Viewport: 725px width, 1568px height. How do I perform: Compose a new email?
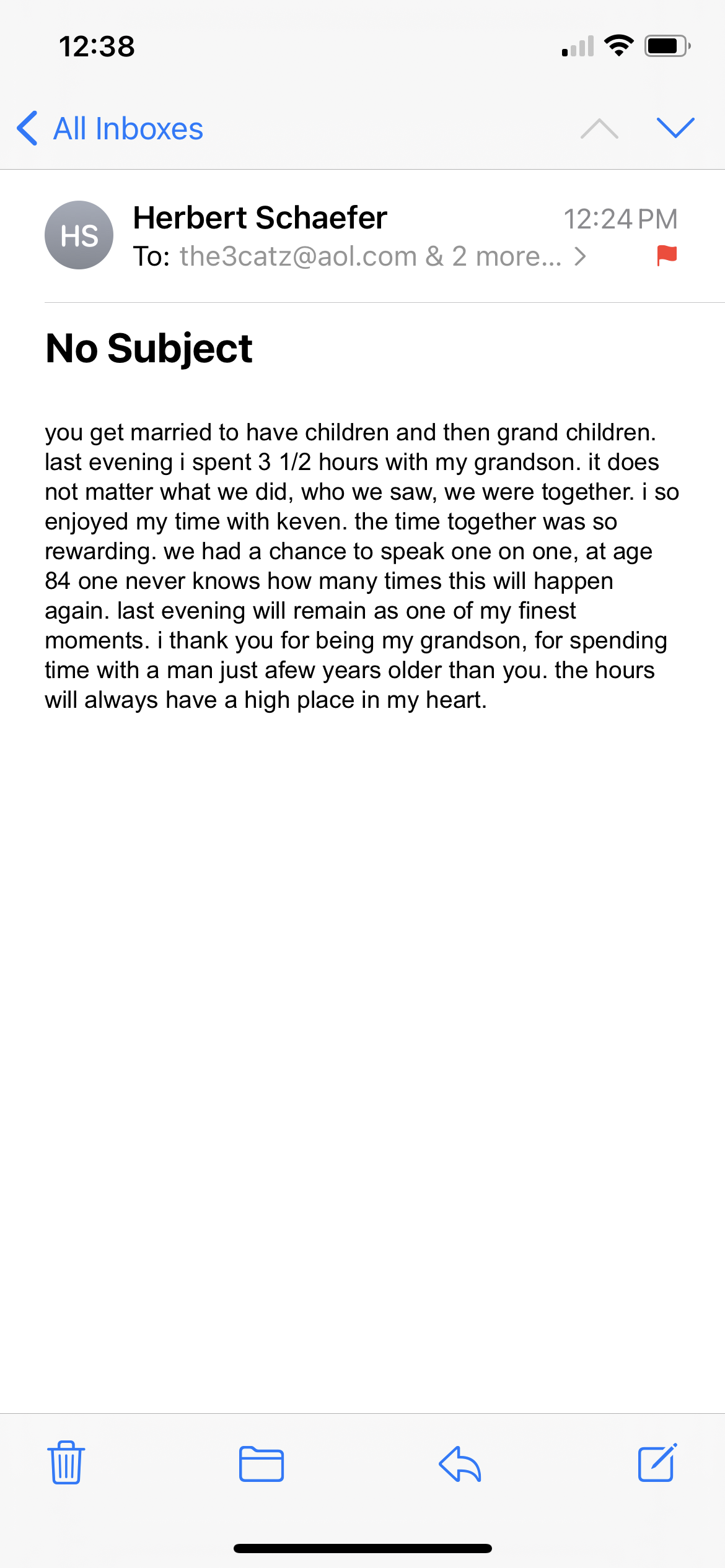pos(657,1463)
